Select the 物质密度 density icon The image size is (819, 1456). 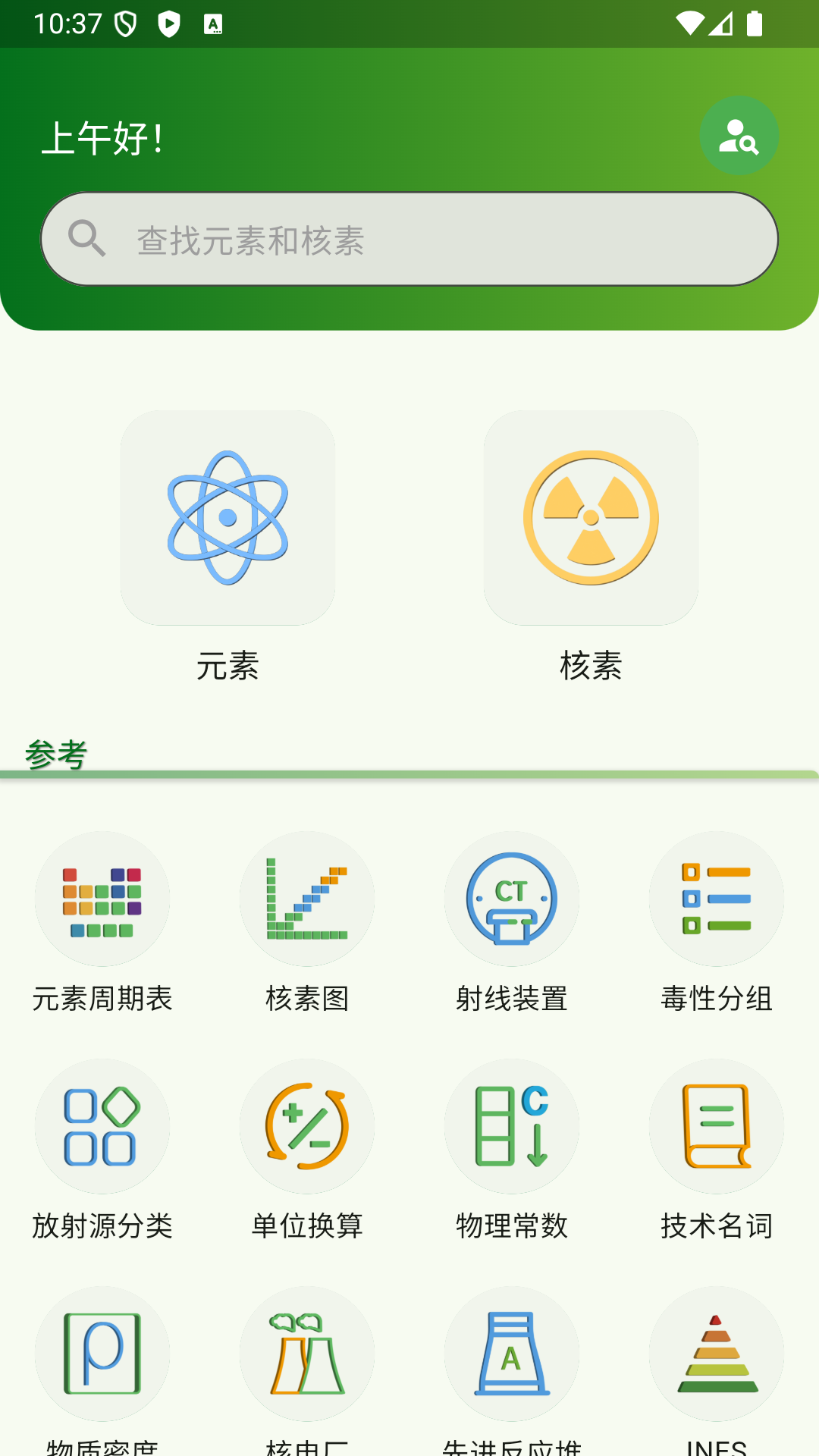coord(102,1354)
